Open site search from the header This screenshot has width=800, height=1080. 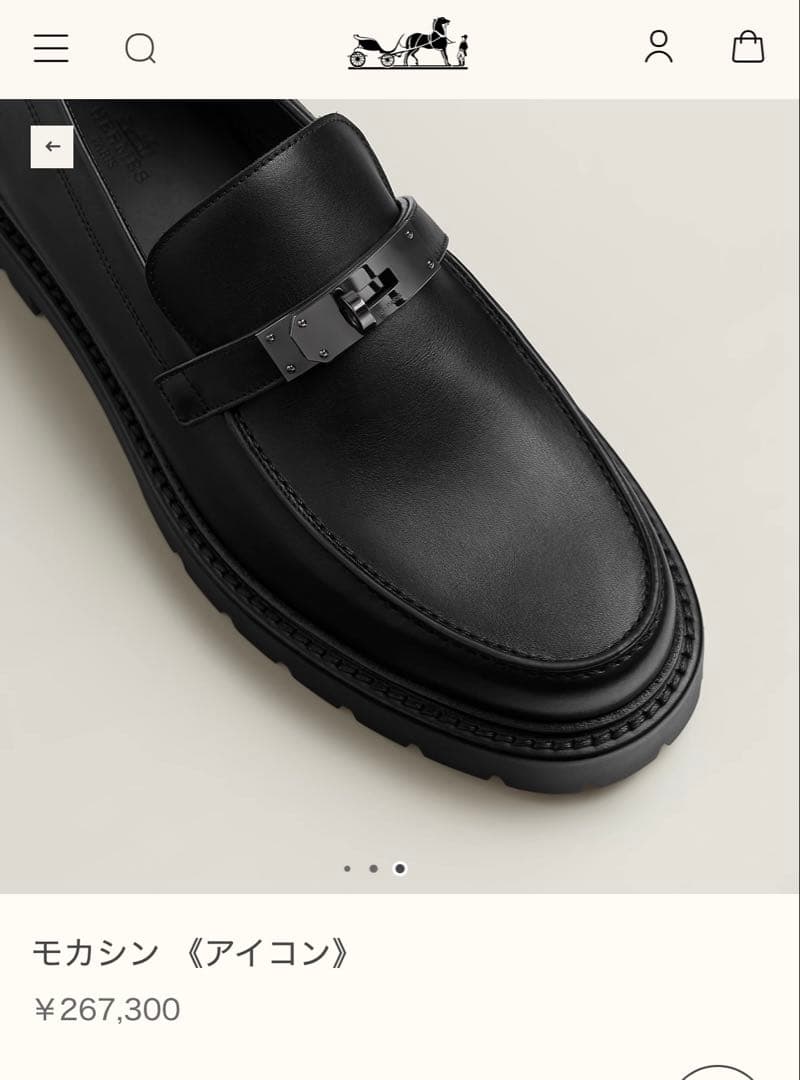[x=141, y=48]
